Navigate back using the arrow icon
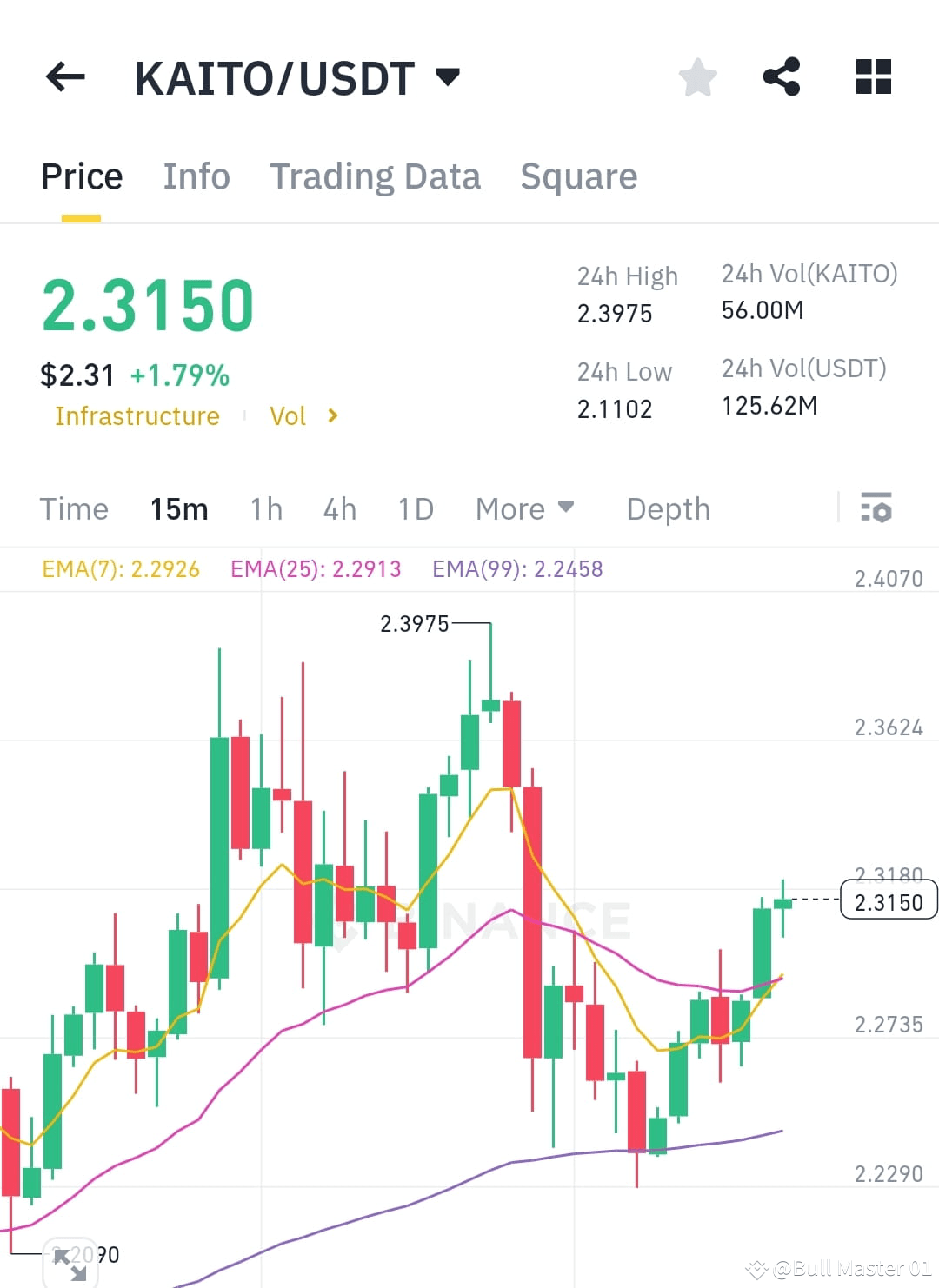Screen dimensions: 939x1288 pyautogui.click(x=63, y=77)
